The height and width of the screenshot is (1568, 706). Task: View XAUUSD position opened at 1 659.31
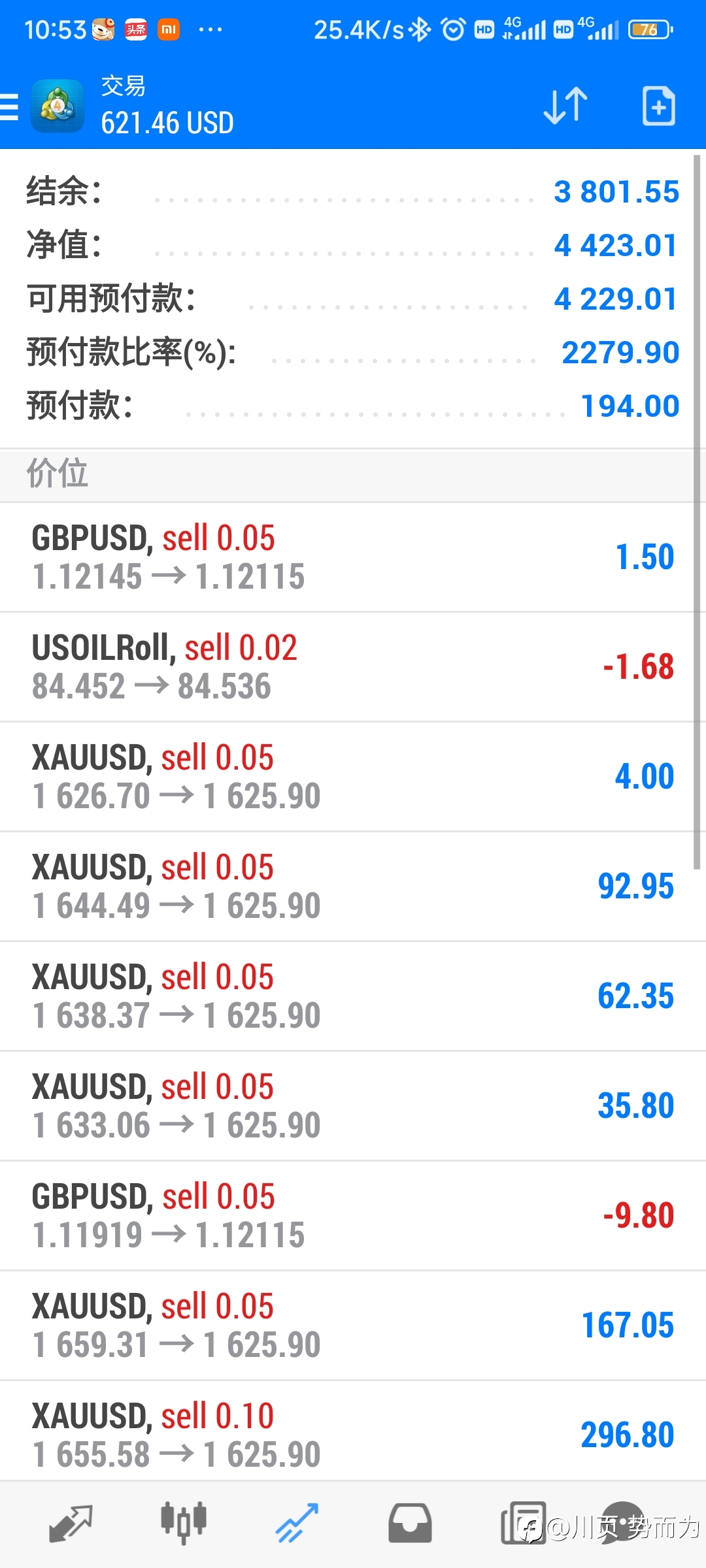pos(353,1326)
